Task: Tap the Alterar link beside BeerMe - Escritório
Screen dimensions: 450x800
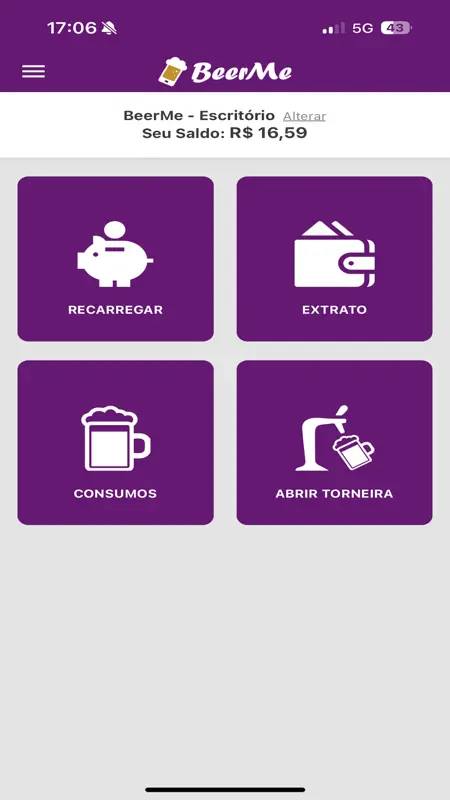Action: coord(305,116)
